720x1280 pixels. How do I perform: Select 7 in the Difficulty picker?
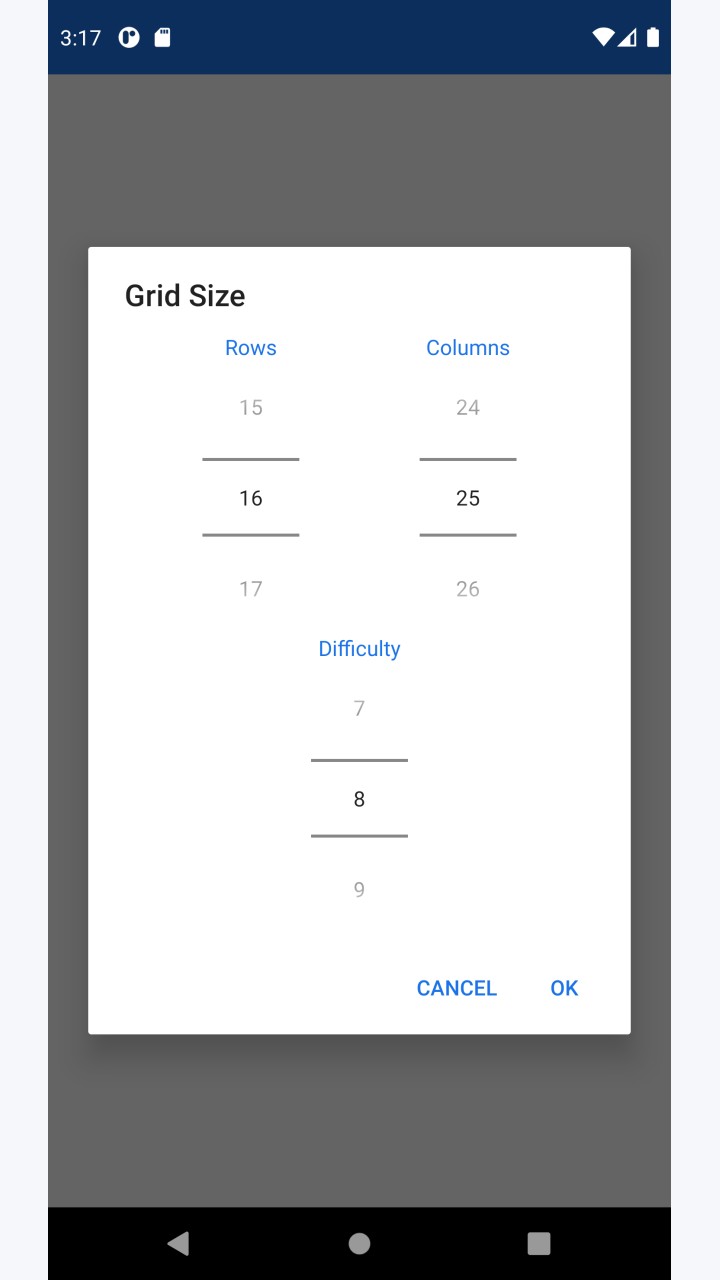click(x=359, y=709)
